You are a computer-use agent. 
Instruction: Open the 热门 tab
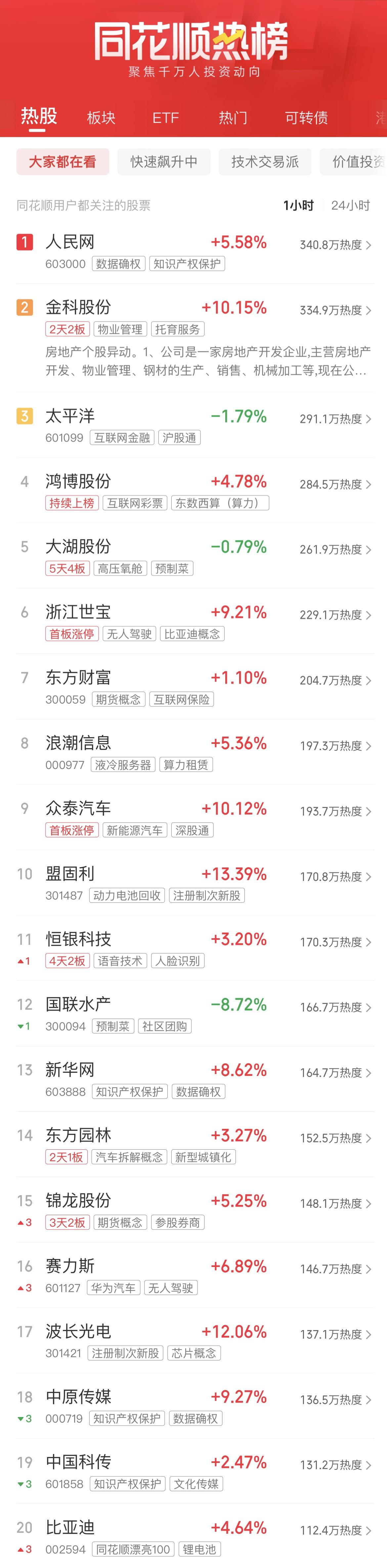[233, 118]
